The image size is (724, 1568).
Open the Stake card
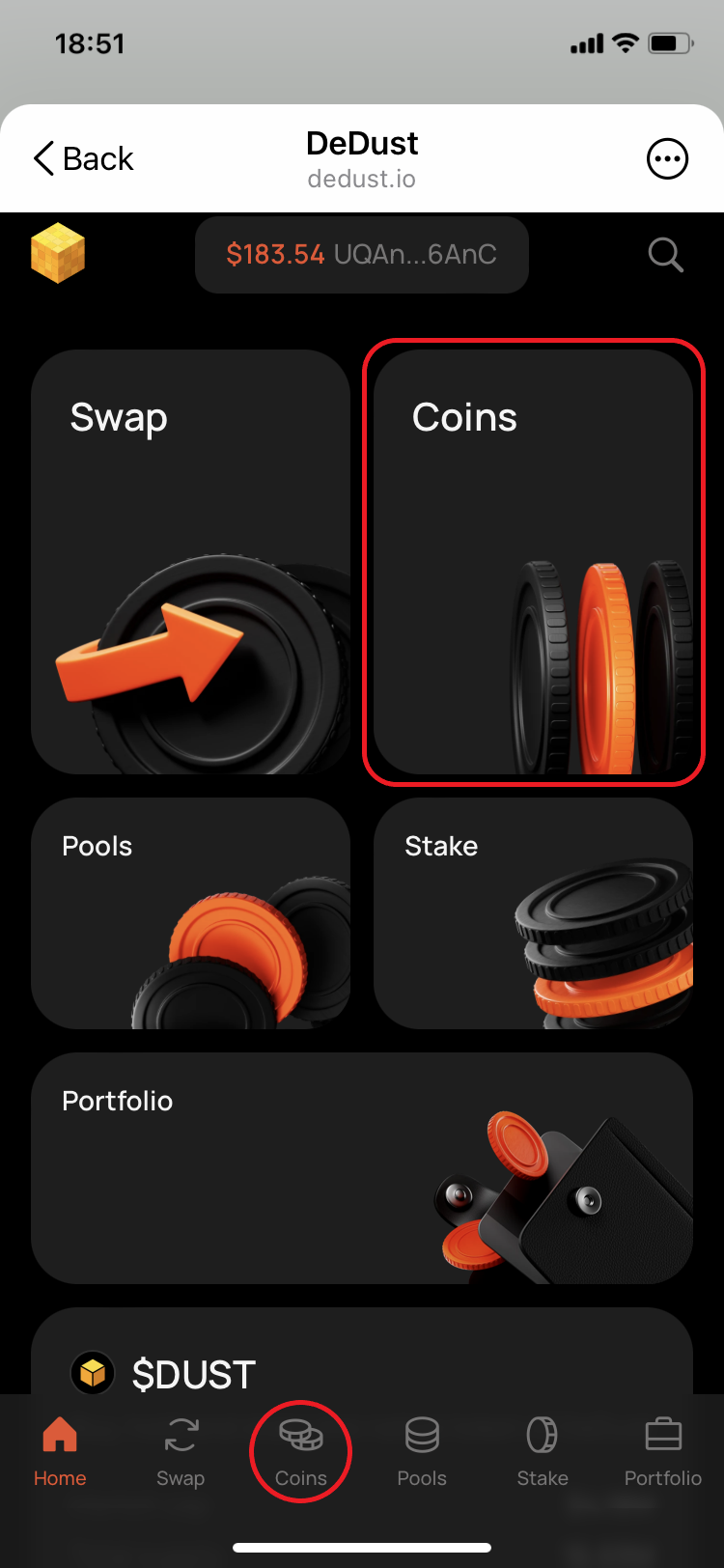pyautogui.click(x=533, y=912)
